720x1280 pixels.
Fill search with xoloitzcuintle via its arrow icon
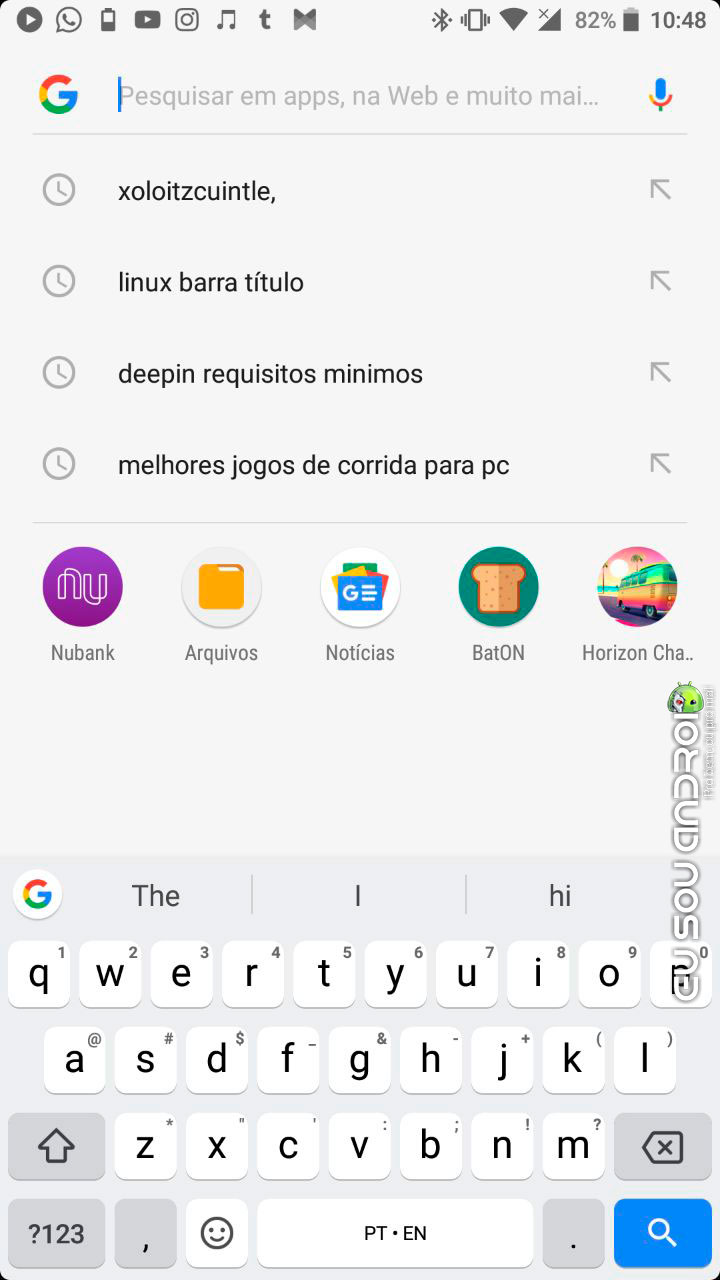pos(660,189)
